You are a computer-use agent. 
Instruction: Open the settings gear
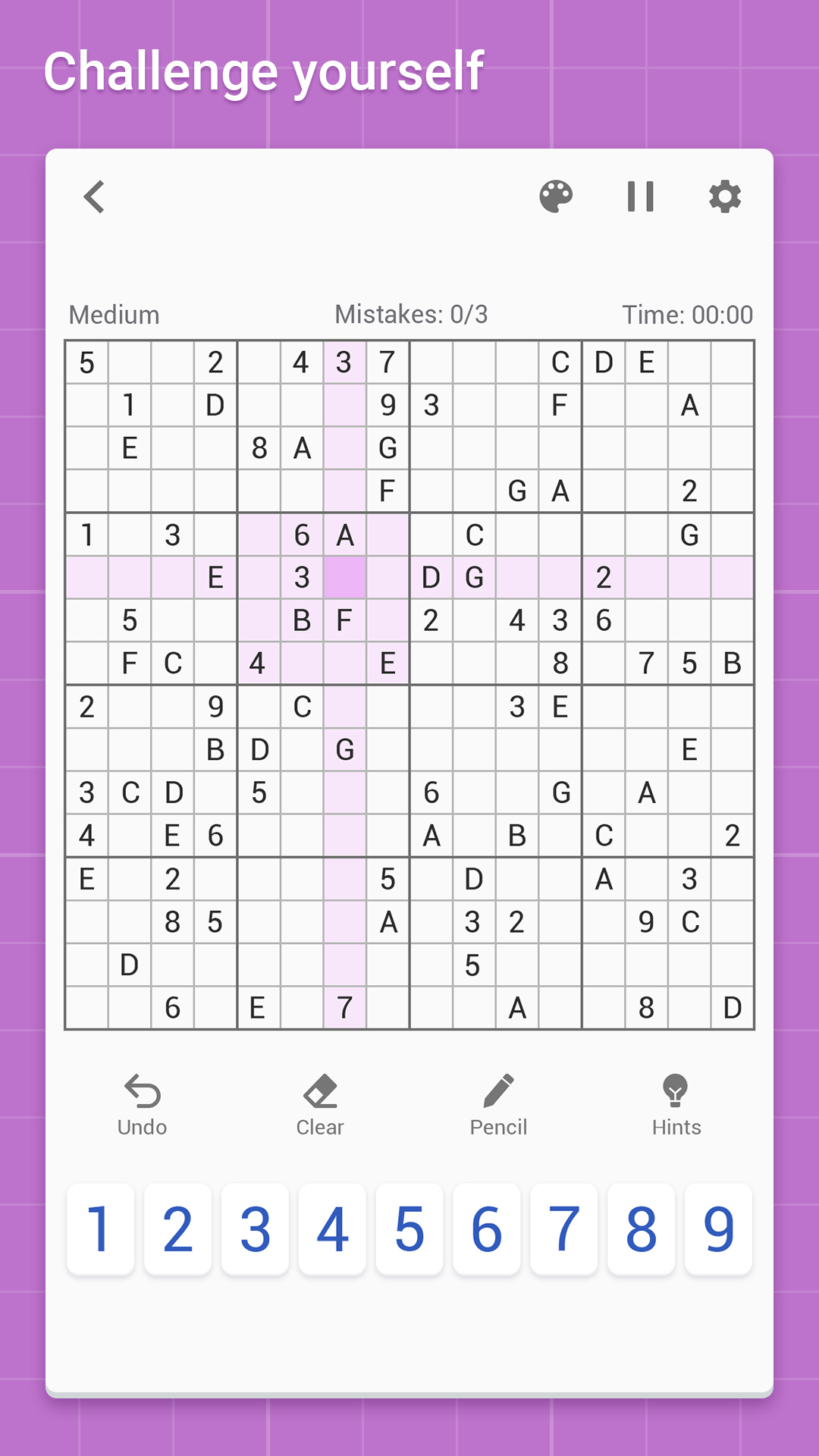coord(724,196)
